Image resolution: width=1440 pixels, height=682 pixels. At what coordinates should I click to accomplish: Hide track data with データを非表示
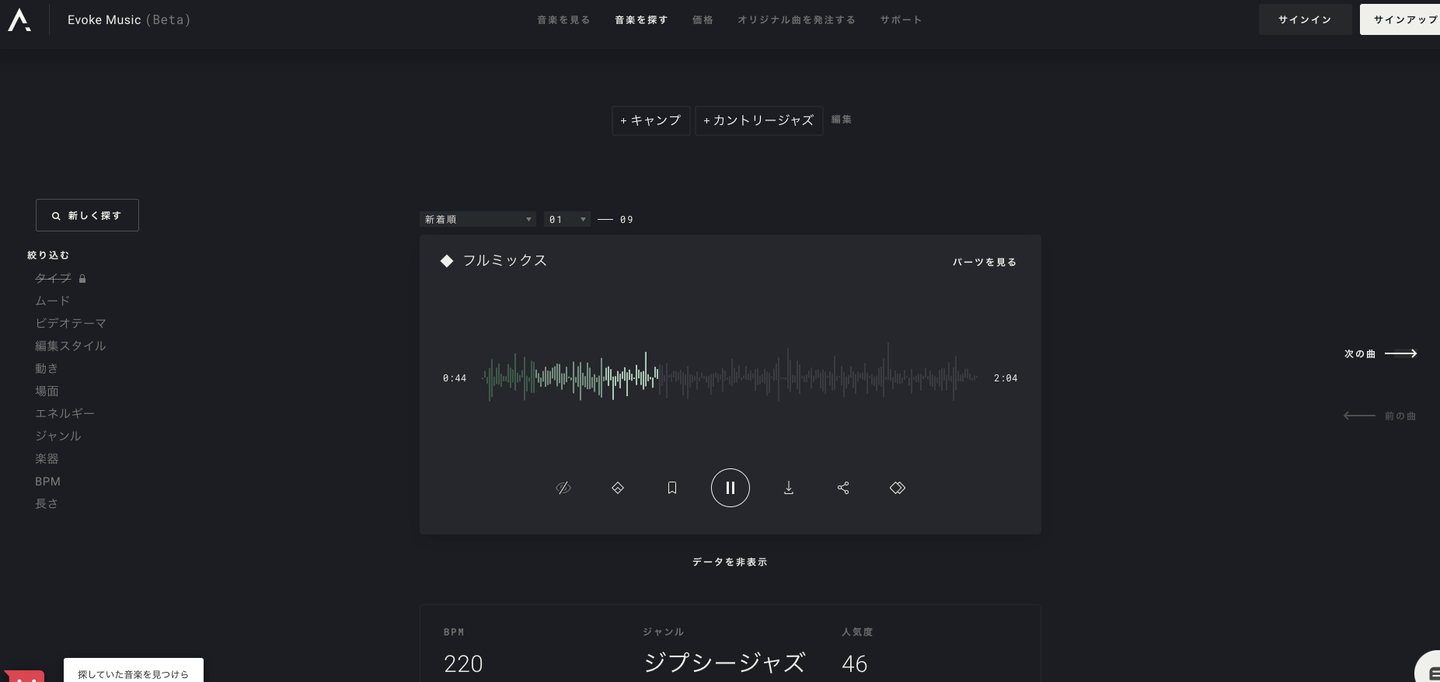coord(730,562)
